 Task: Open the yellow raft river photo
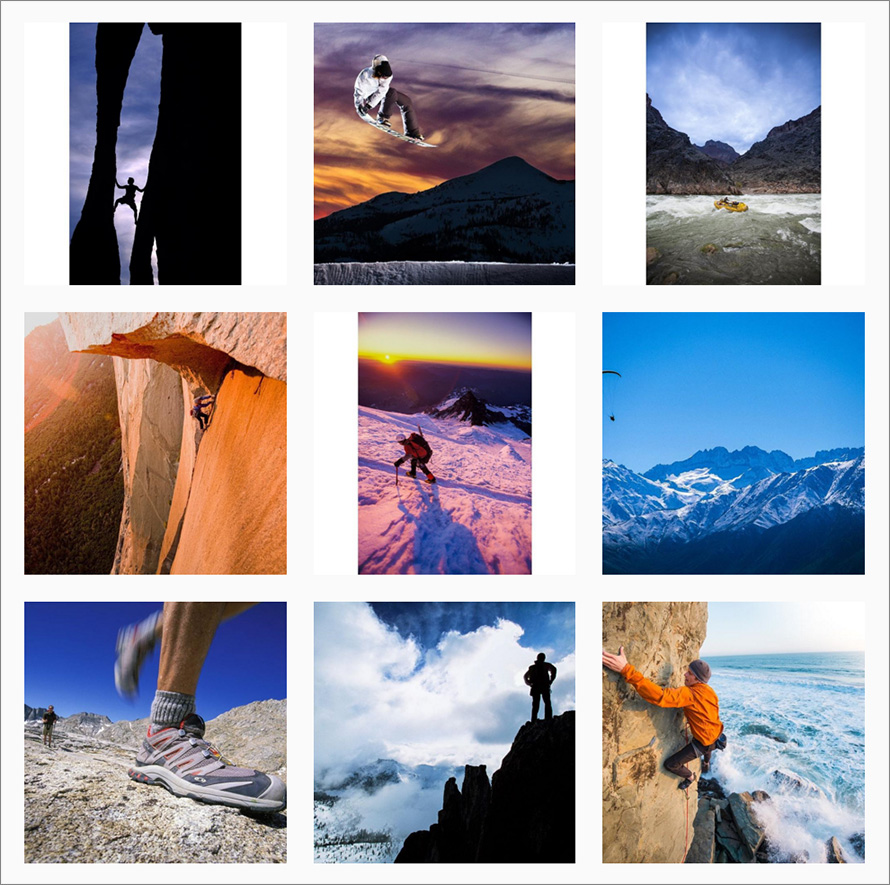tap(733, 154)
